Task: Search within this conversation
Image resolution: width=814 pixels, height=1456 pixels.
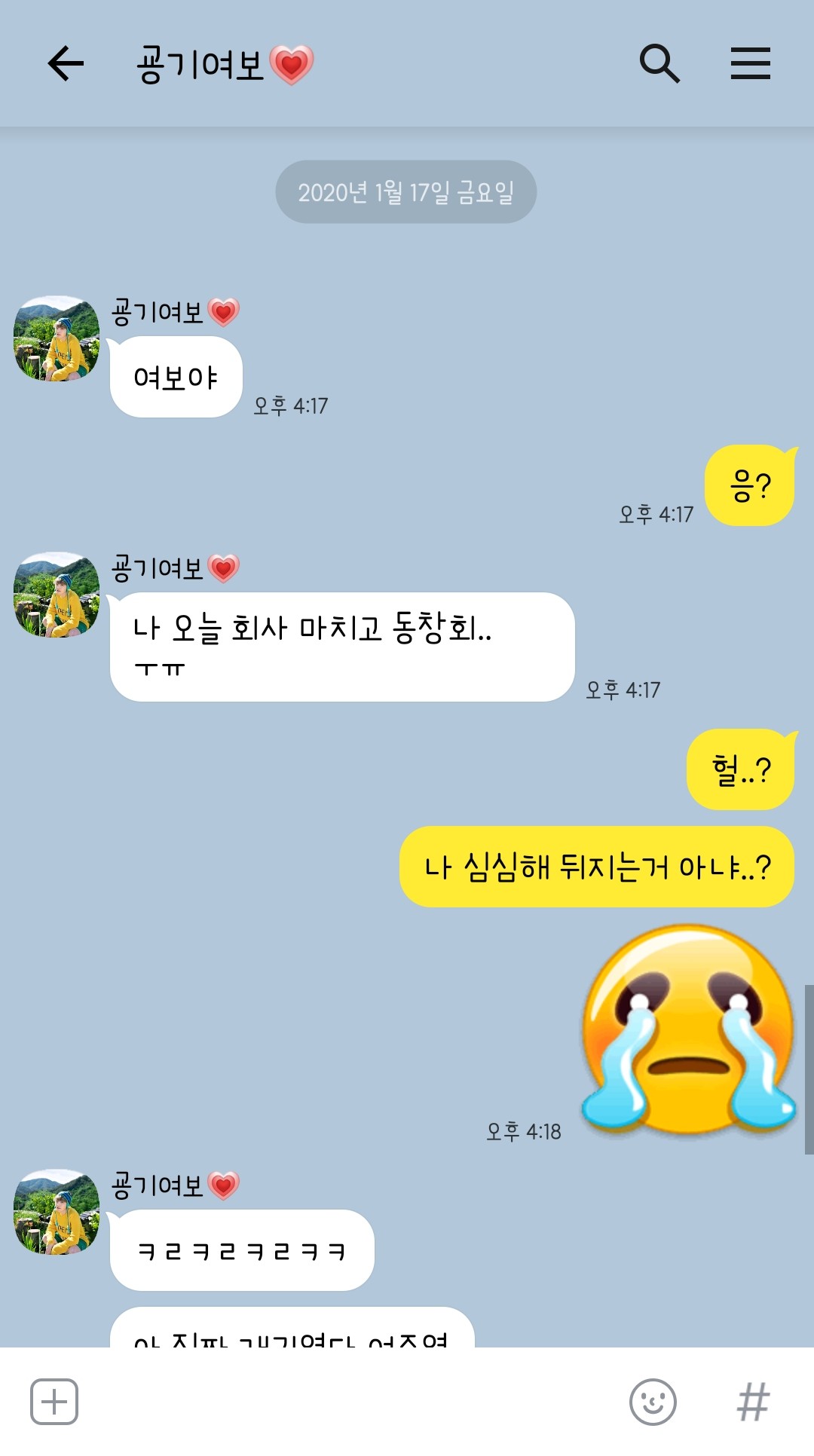Action: click(x=659, y=63)
